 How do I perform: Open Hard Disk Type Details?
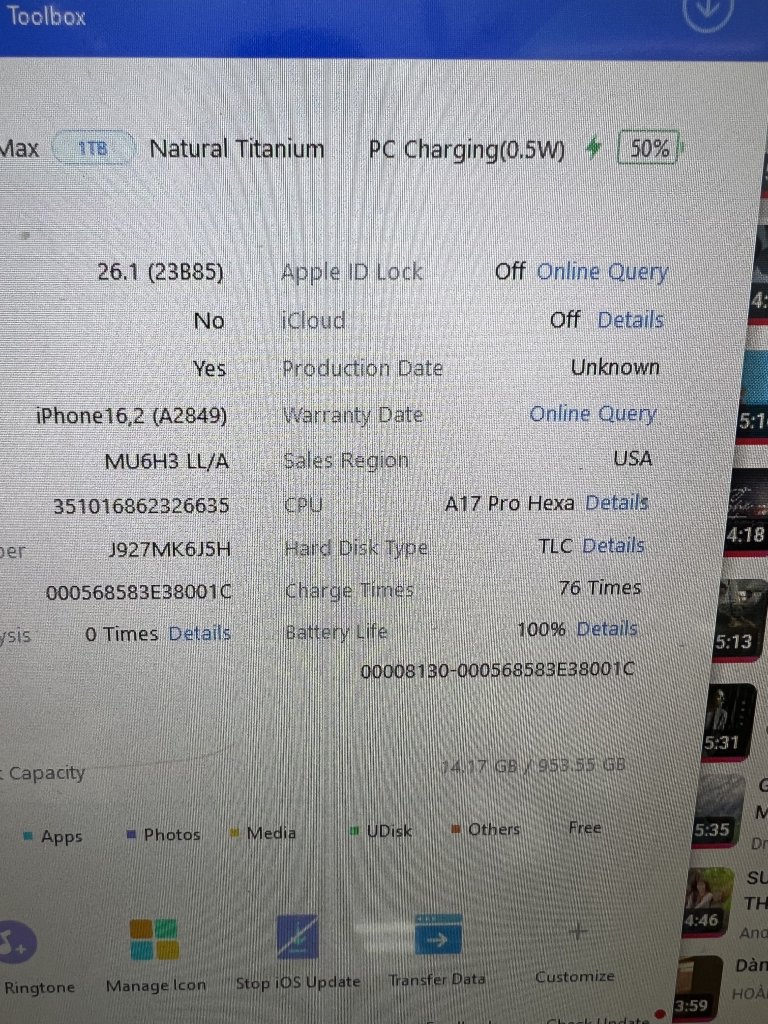tap(614, 546)
